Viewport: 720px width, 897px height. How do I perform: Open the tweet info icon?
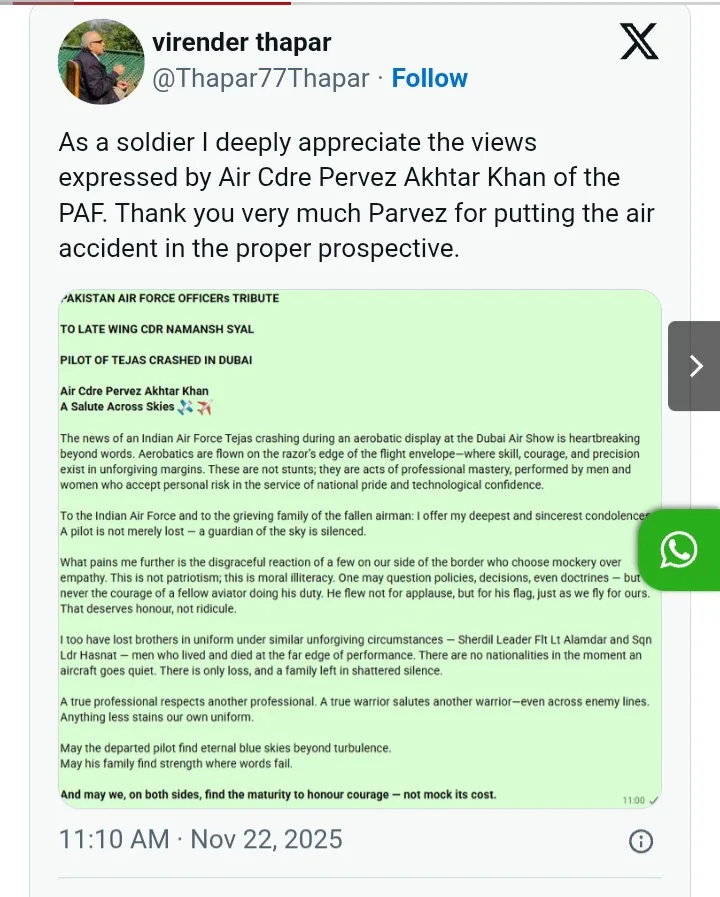click(x=641, y=840)
